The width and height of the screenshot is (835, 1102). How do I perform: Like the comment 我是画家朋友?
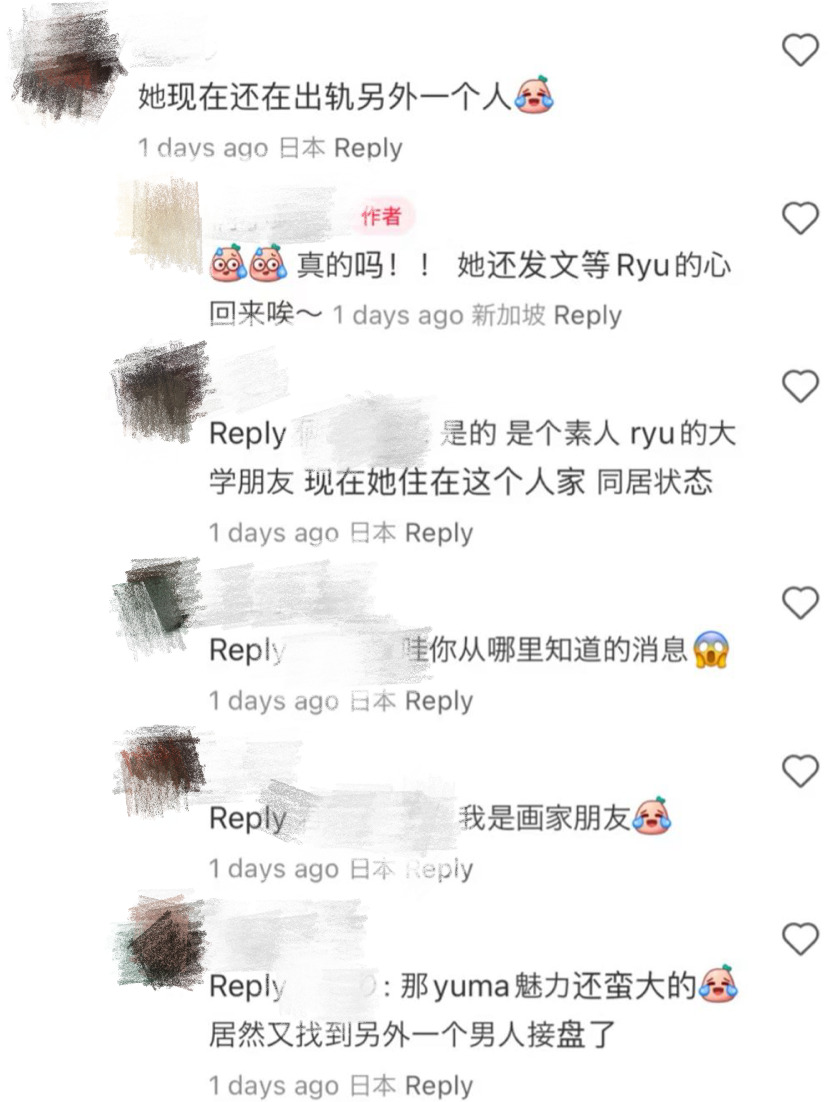[800, 771]
